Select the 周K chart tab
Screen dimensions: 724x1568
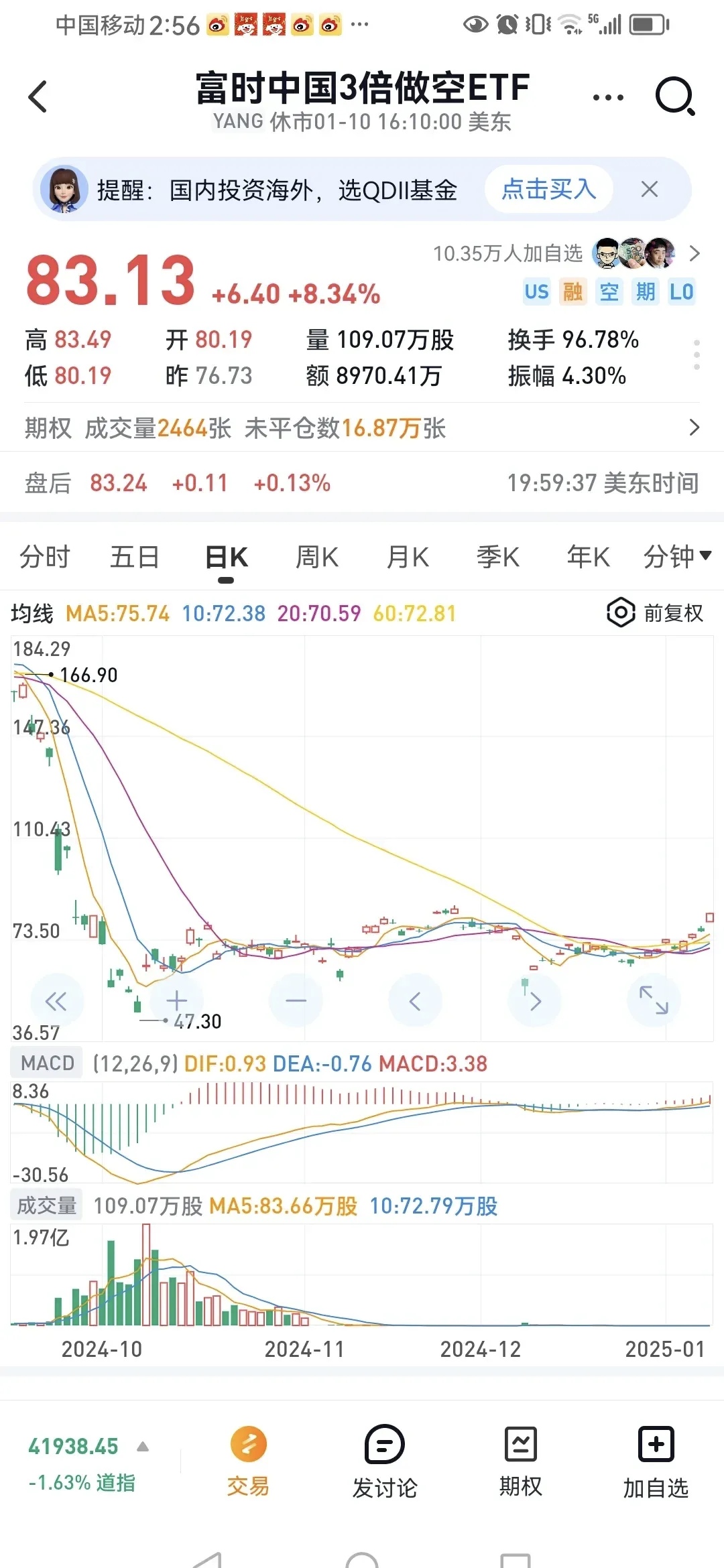click(316, 557)
